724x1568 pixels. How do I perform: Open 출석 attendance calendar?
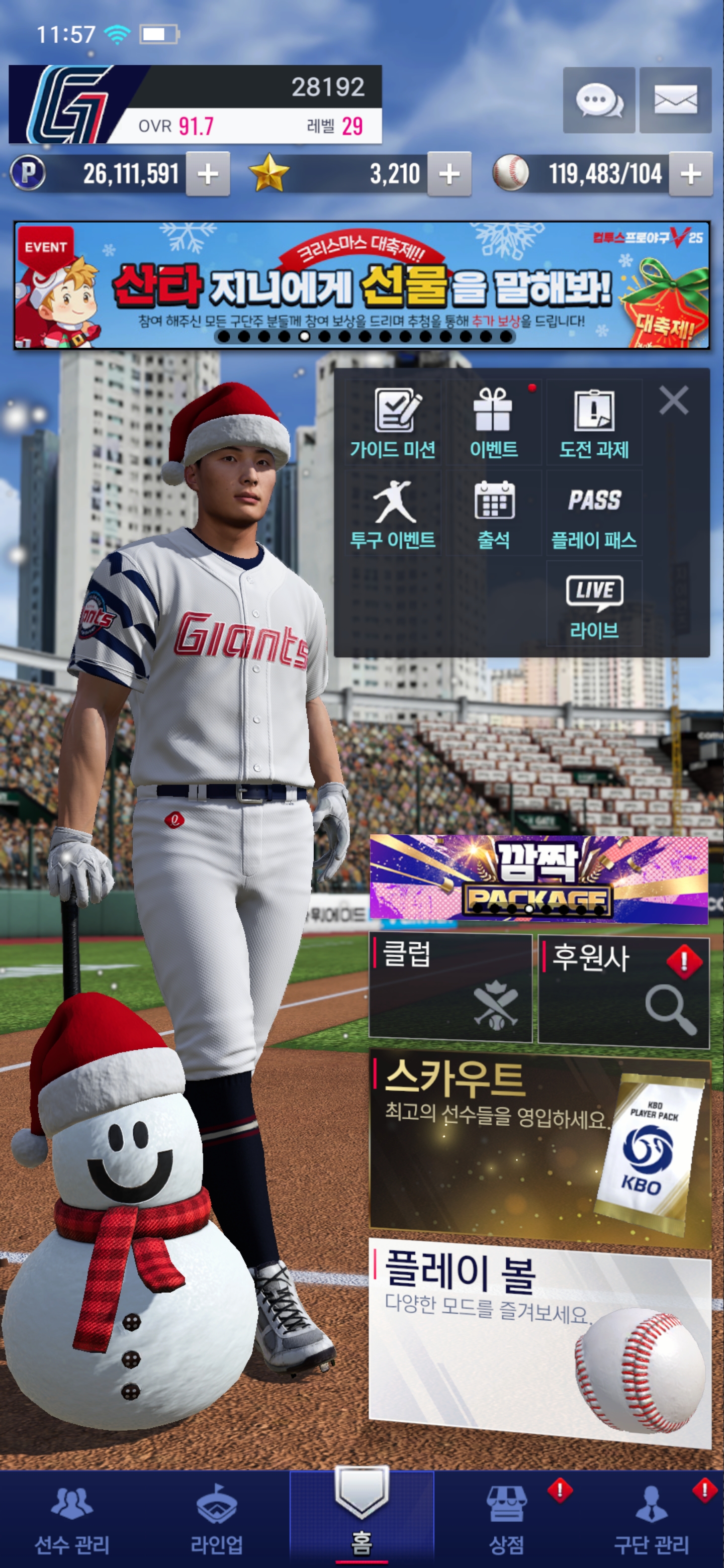[x=494, y=513]
